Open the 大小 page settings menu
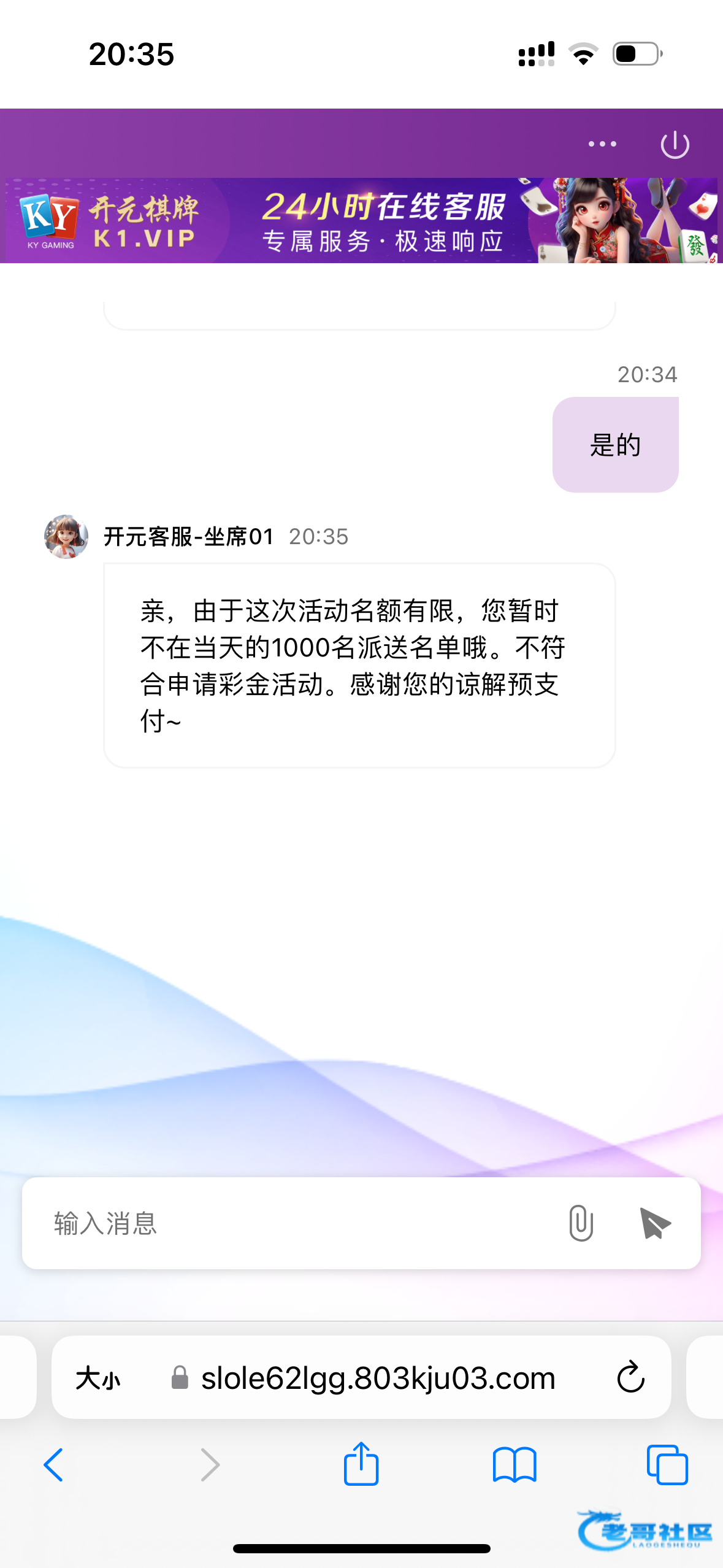The height and width of the screenshot is (1568, 723). tap(98, 1378)
